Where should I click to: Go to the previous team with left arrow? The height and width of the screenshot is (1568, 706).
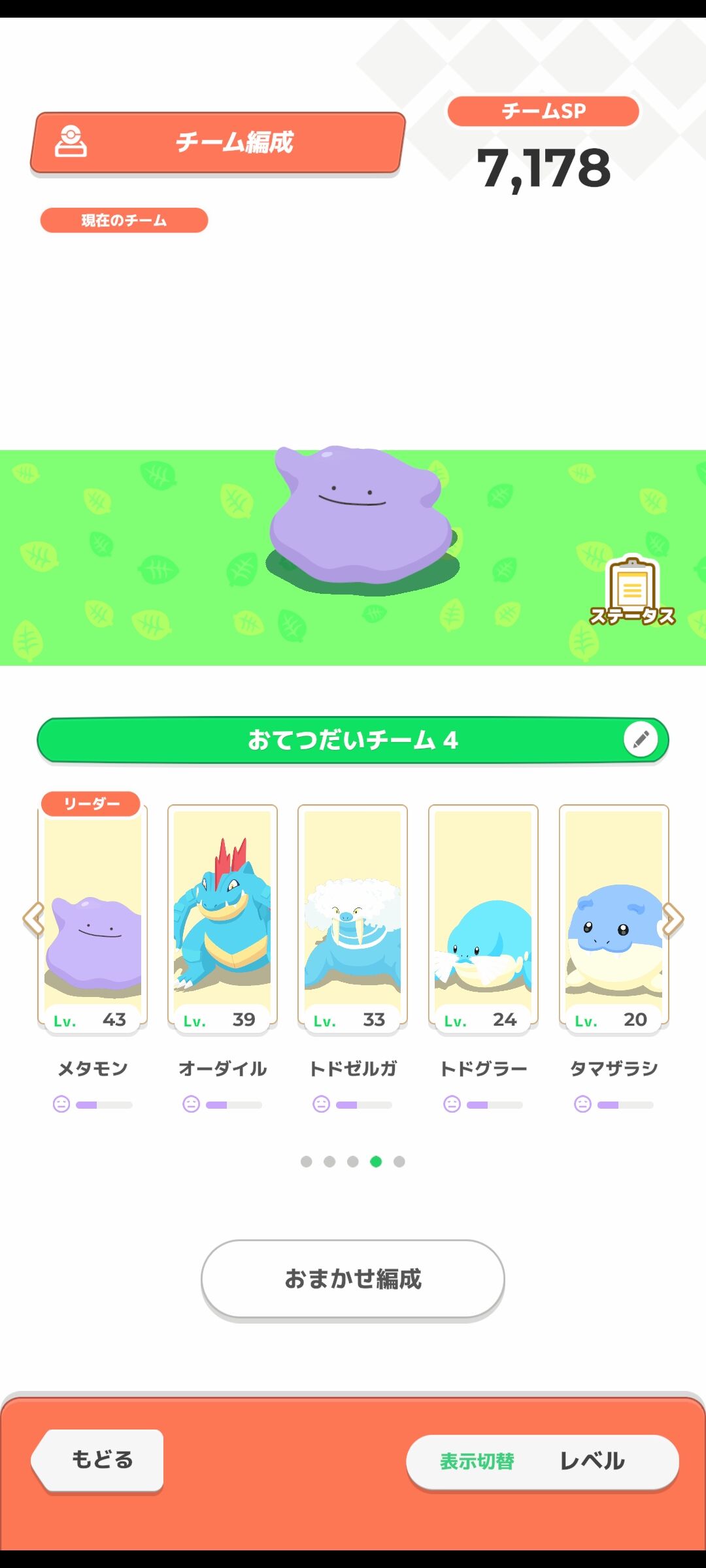coord(33,919)
